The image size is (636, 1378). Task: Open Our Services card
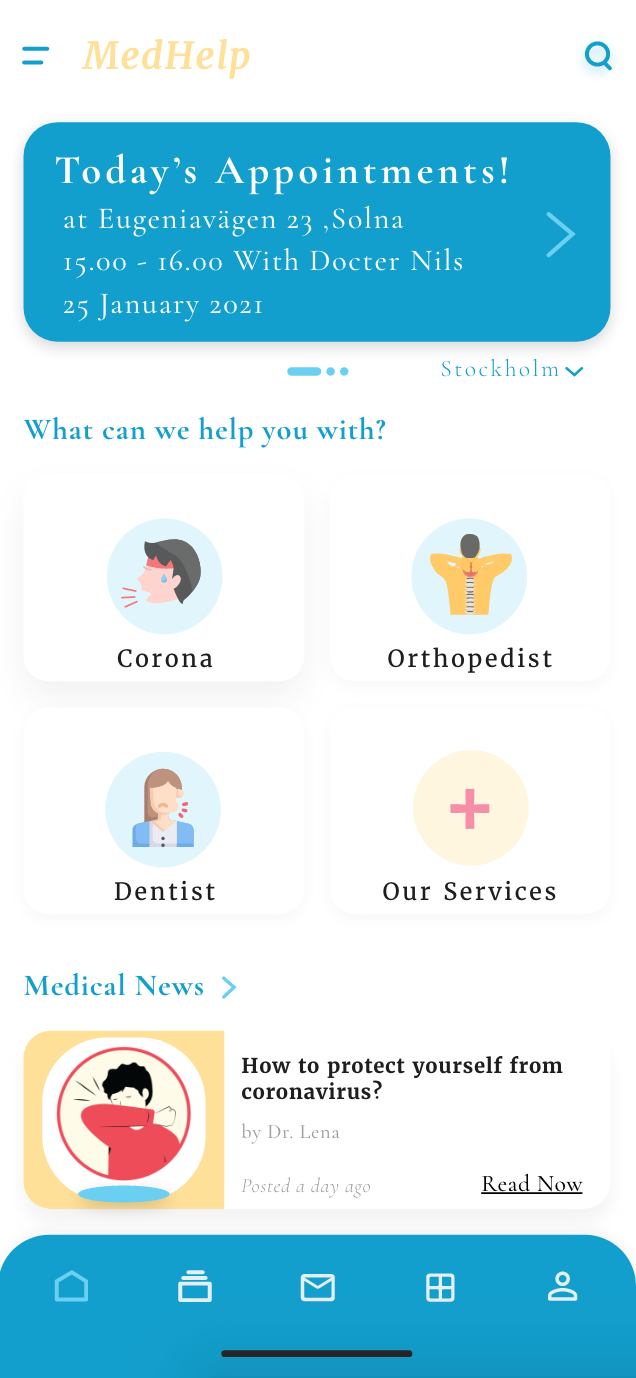[x=469, y=811]
